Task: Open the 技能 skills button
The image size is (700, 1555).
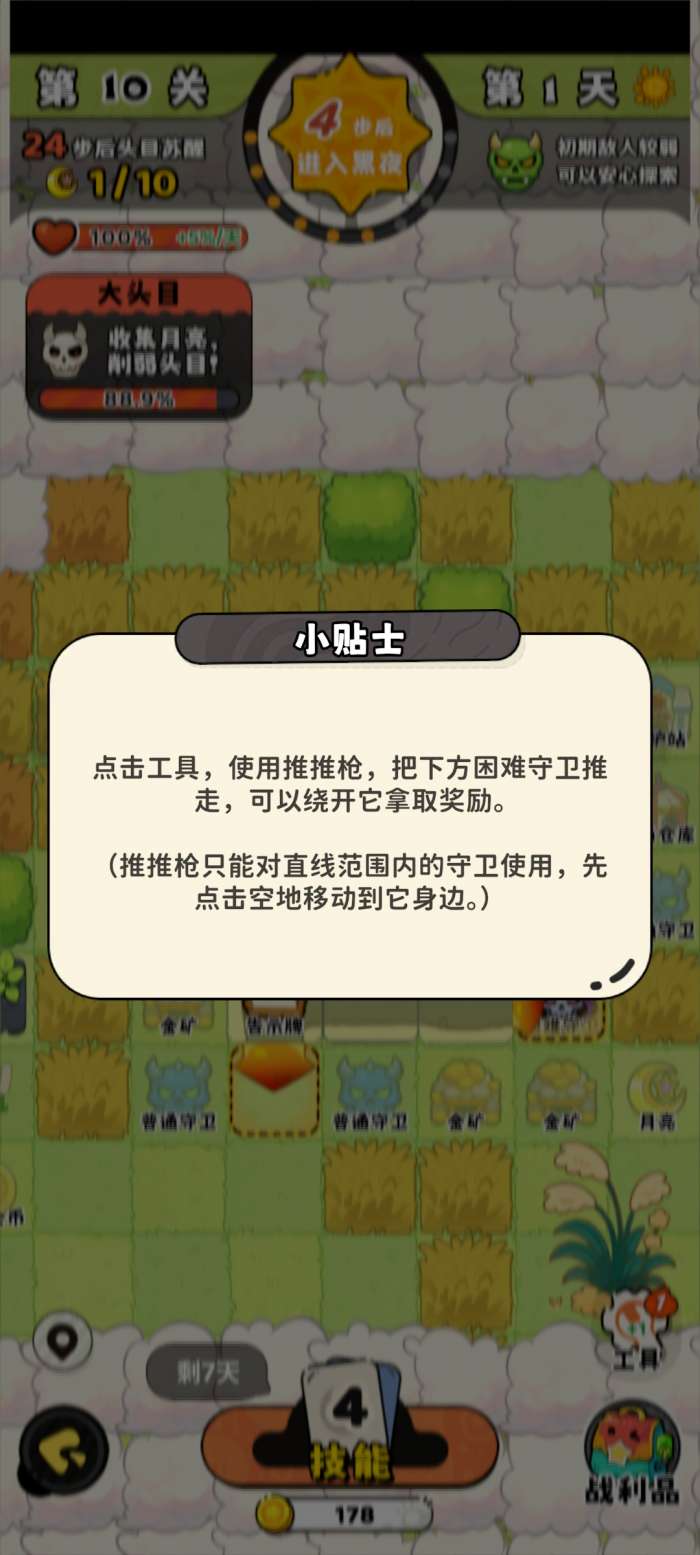Action: pyautogui.click(x=350, y=1447)
